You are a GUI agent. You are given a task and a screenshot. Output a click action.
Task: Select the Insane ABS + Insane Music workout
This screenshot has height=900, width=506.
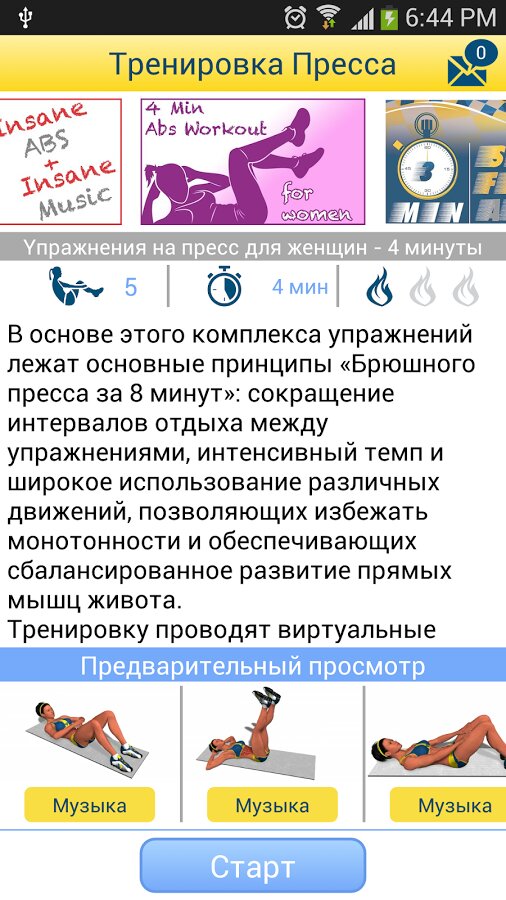60,161
